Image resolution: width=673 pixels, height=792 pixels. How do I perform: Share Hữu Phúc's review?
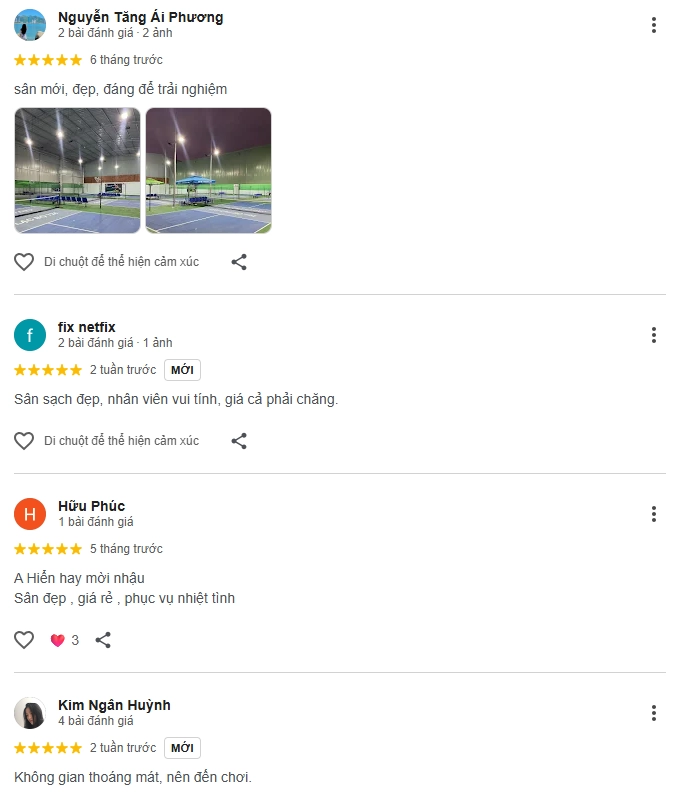[x=103, y=640]
